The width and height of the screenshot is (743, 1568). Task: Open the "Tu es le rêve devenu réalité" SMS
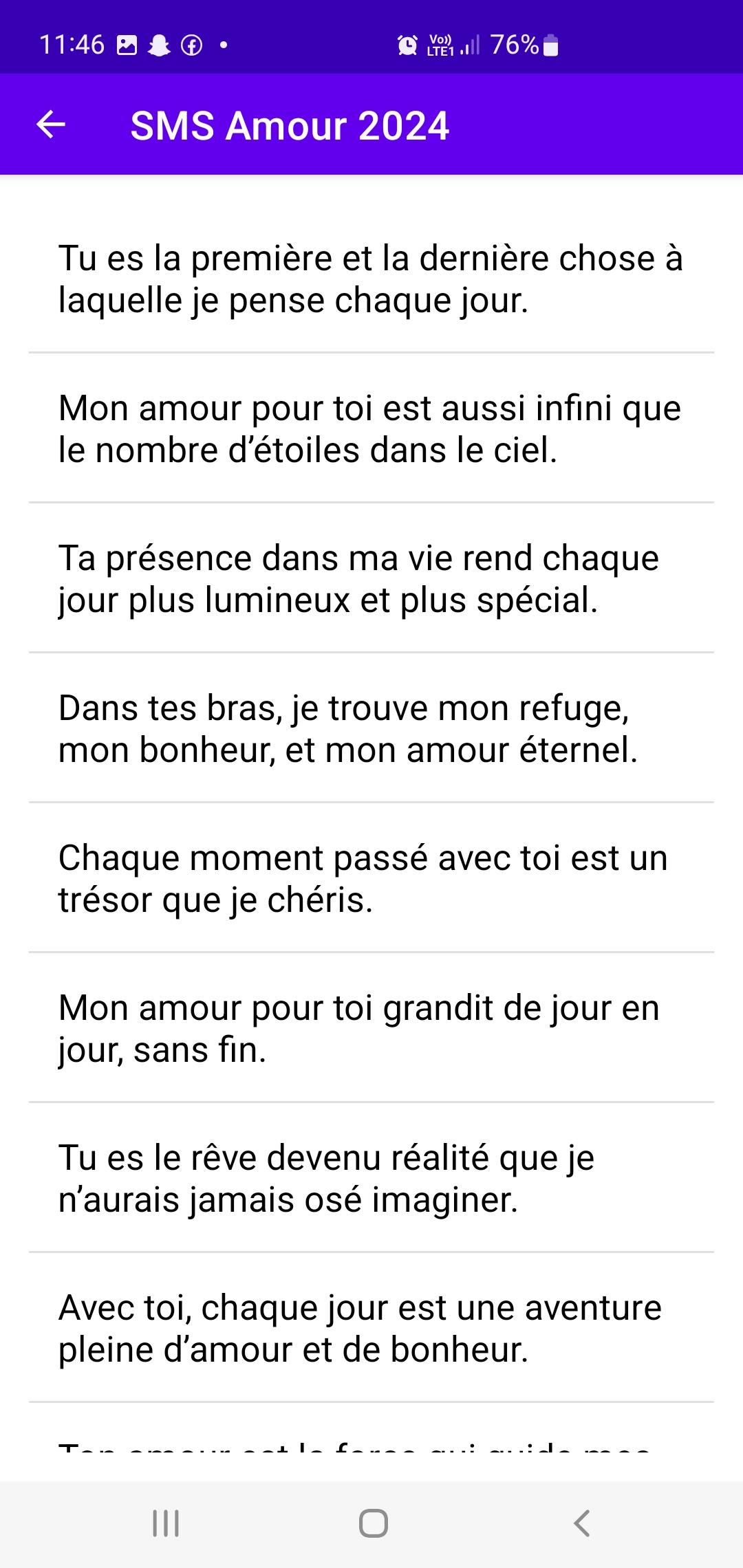pyautogui.click(x=371, y=1178)
